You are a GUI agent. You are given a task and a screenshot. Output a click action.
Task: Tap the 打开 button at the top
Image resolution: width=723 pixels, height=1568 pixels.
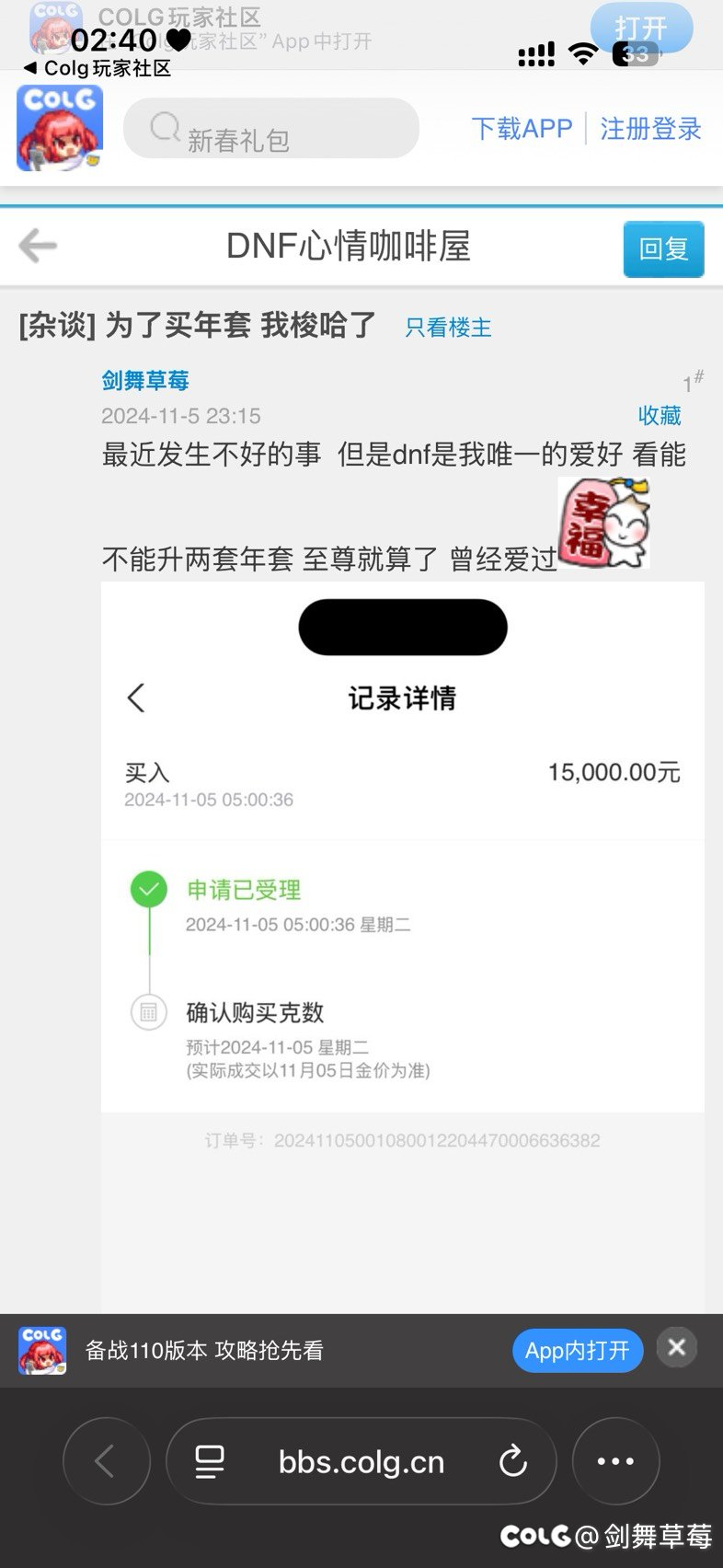pyautogui.click(x=642, y=28)
